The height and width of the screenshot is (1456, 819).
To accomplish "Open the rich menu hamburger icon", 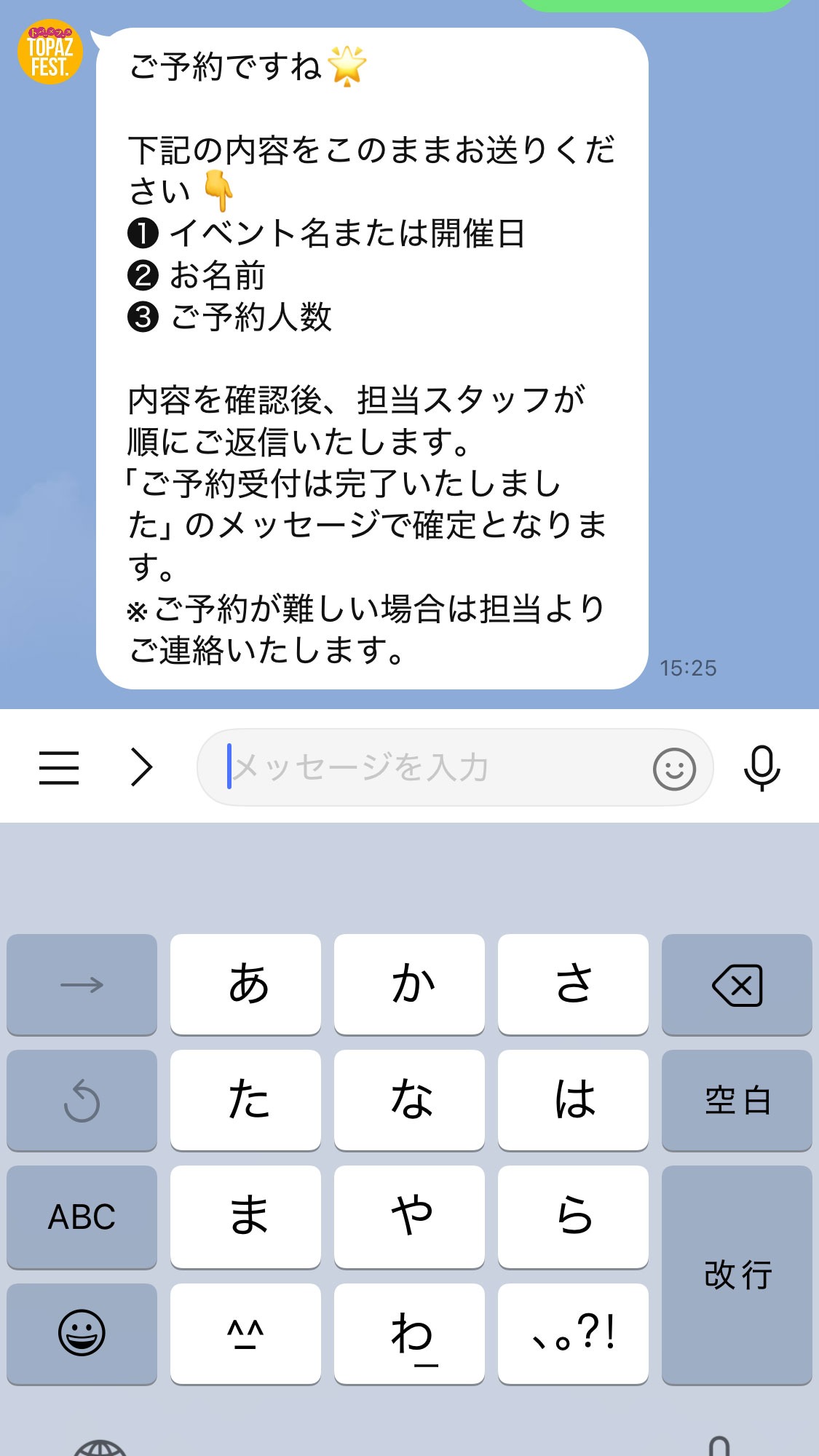I will point(59,767).
